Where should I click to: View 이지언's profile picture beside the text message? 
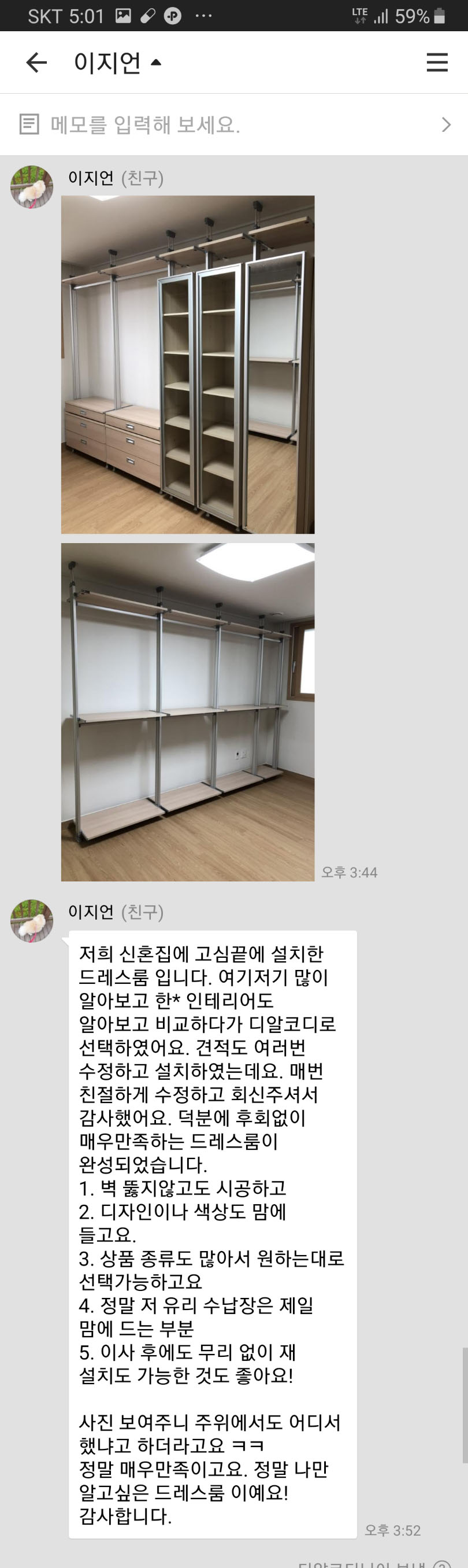(x=32, y=921)
